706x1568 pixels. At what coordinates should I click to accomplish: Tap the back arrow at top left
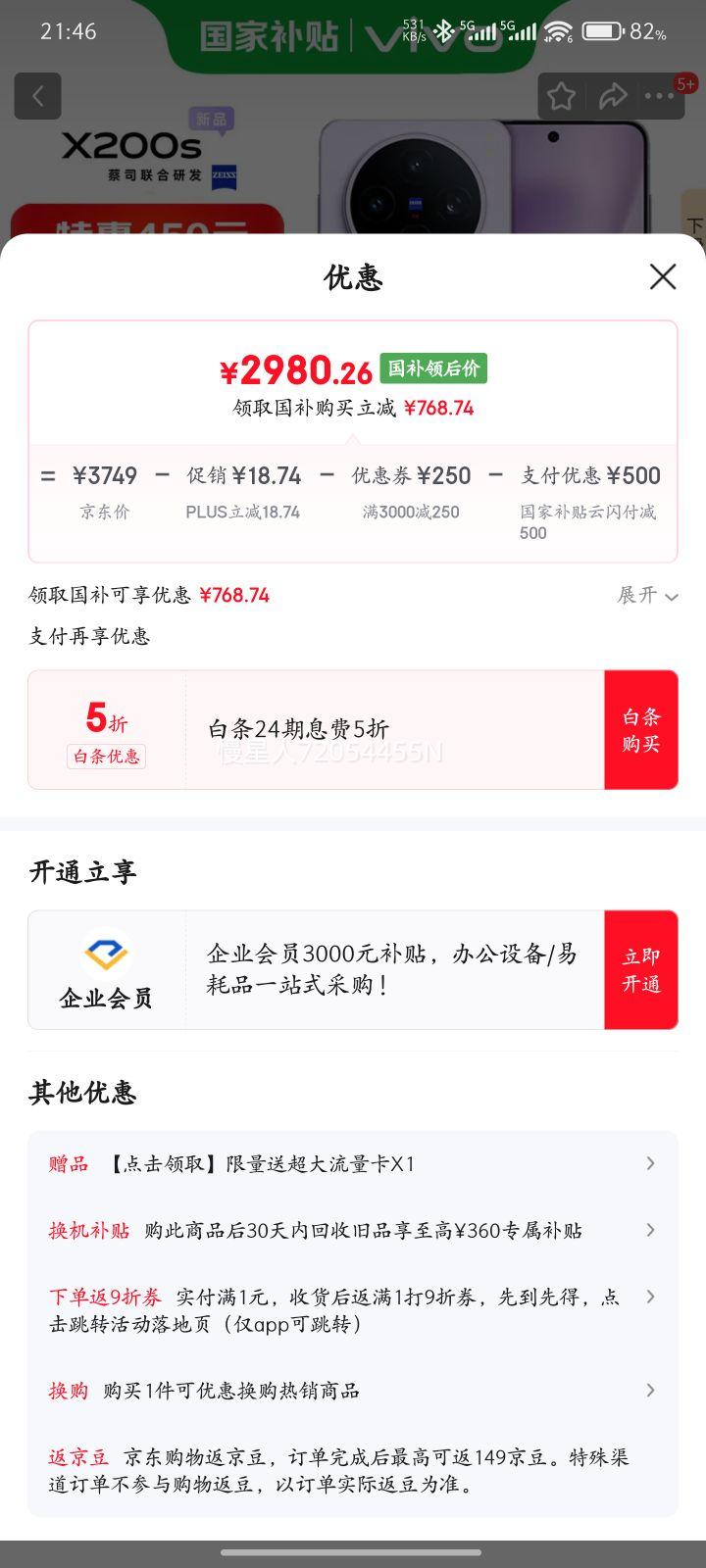(37, 96)
